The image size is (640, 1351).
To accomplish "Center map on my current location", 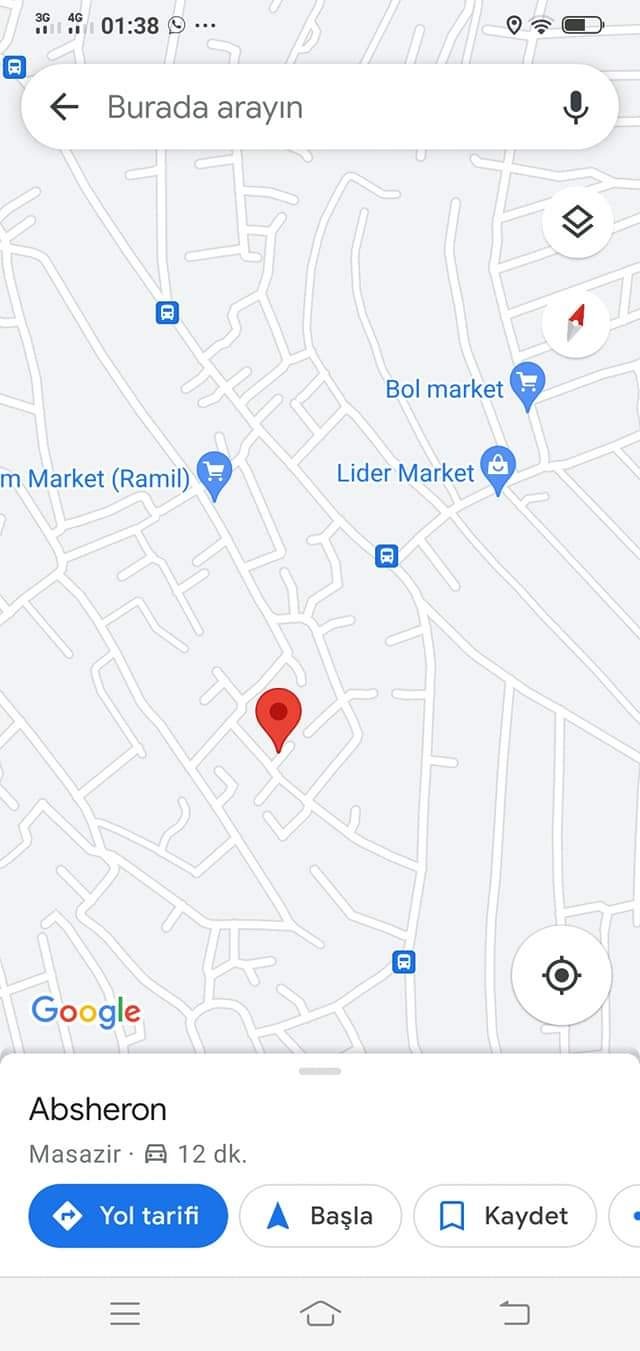I will [x=561, y=974].
